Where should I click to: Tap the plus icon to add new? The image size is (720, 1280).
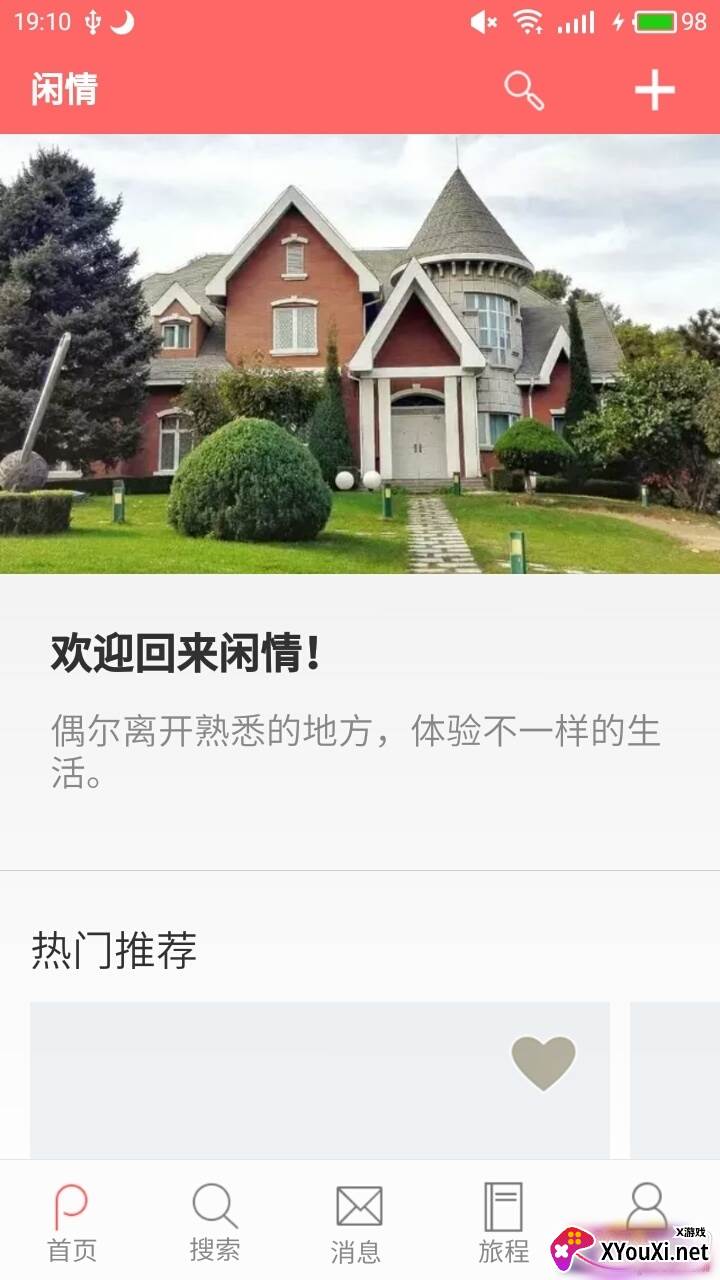(x=655, y=90)
